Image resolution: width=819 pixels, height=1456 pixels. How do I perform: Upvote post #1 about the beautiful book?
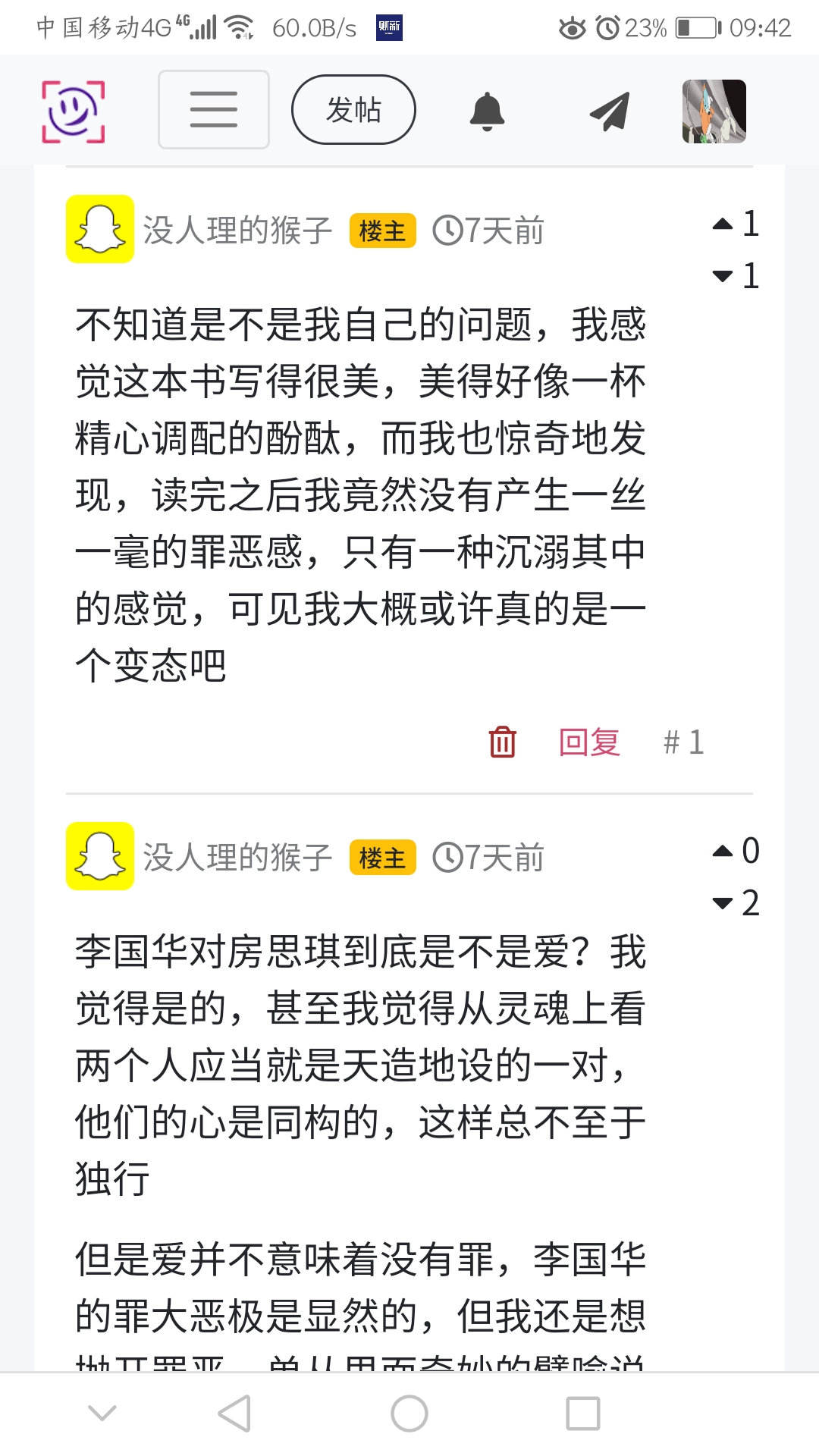[x=723, y=224]
